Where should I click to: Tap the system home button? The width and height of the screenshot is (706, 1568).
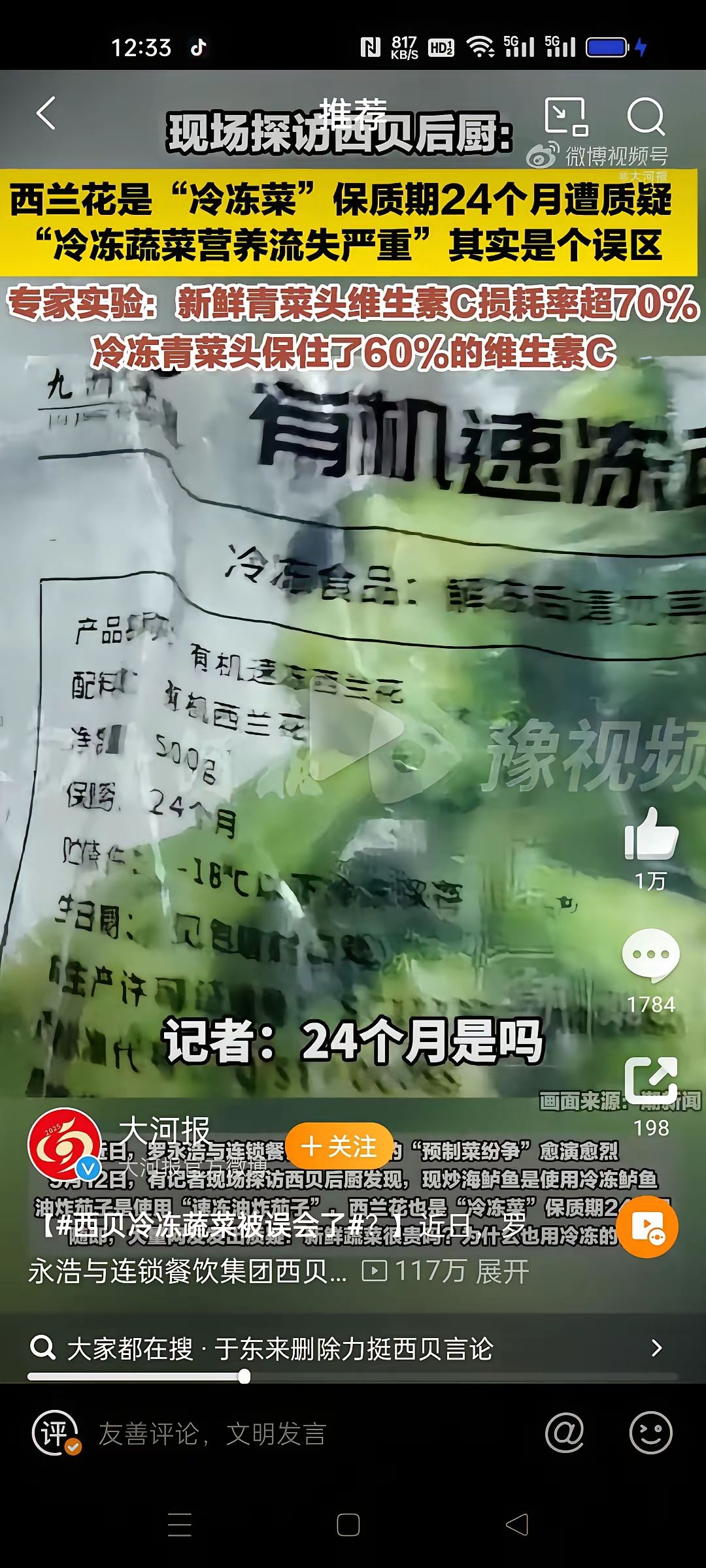(348, 1525)
